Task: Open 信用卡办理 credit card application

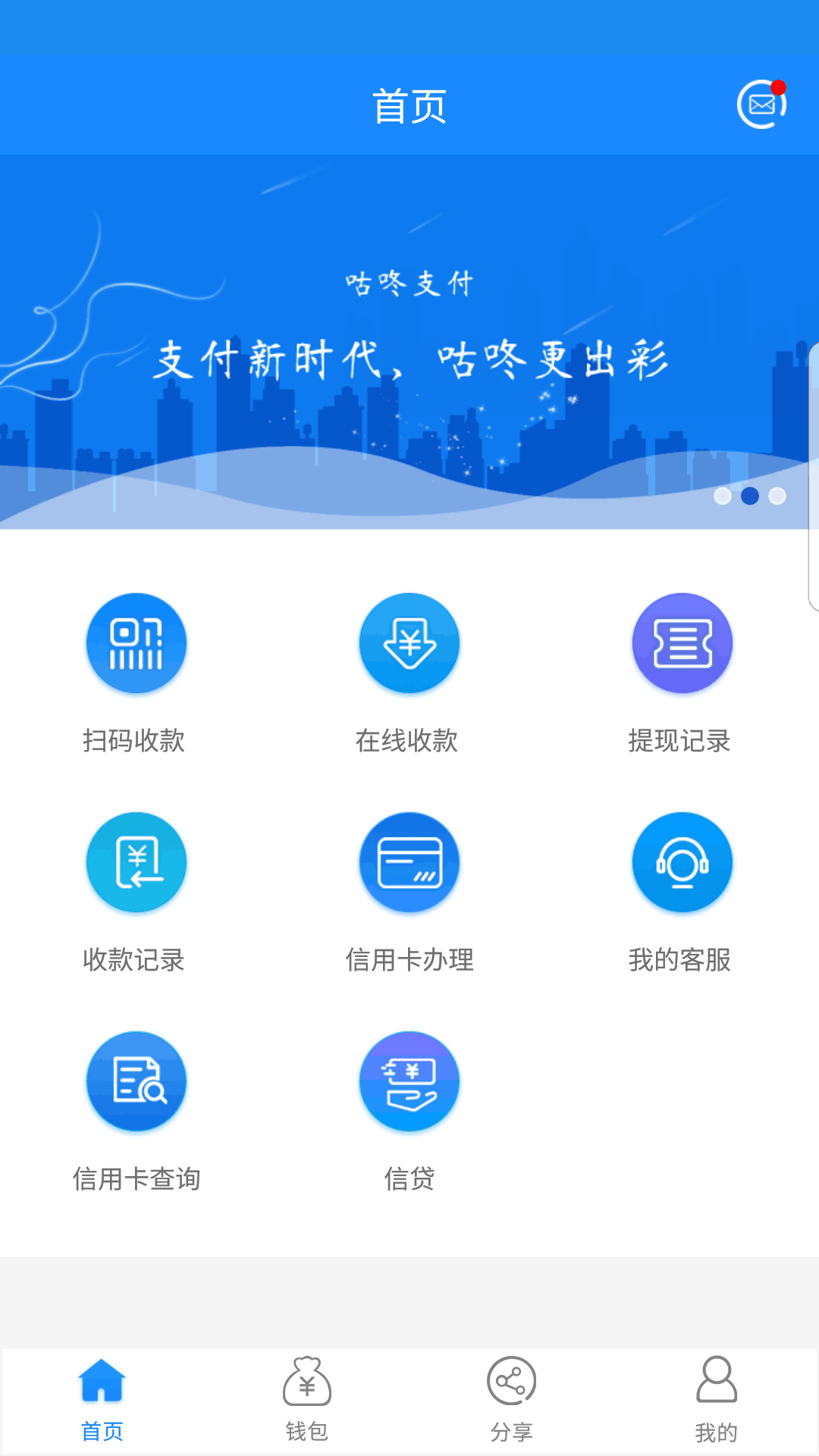Action: click(x=409, y=863)
